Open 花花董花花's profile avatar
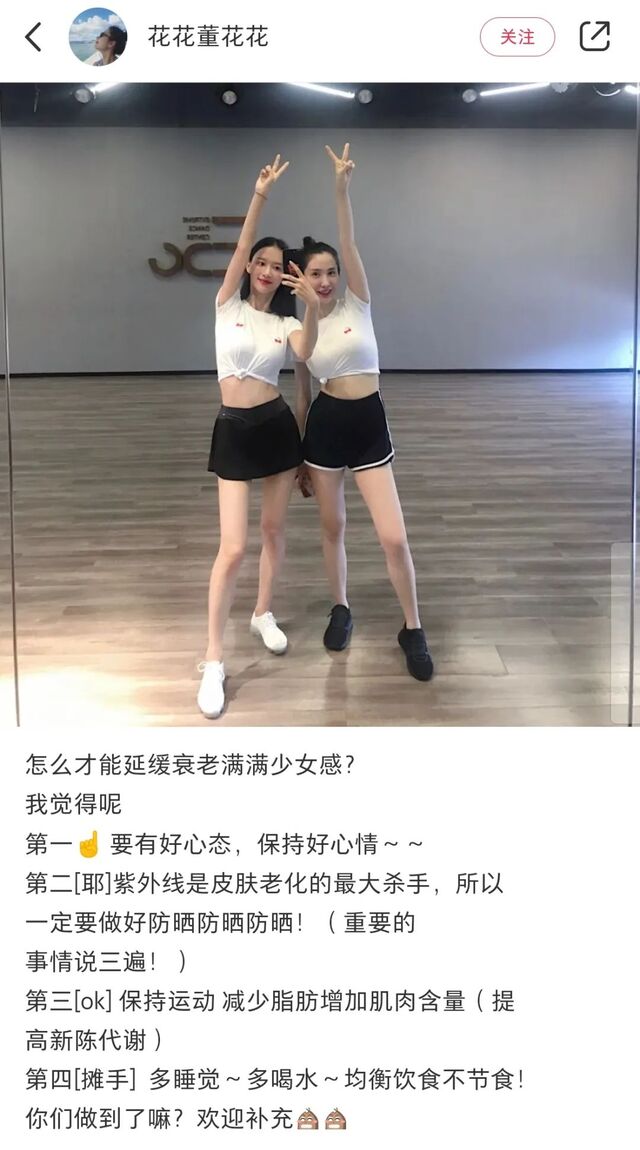640x1150 pixels. click(x=98, y=37)
